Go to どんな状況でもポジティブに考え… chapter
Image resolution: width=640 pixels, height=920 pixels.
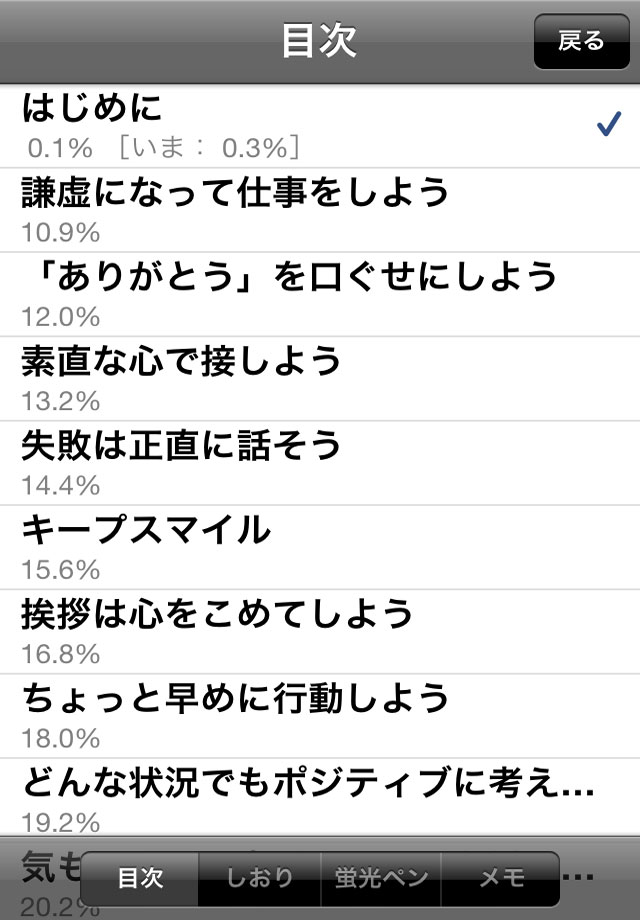coord(300,795)
